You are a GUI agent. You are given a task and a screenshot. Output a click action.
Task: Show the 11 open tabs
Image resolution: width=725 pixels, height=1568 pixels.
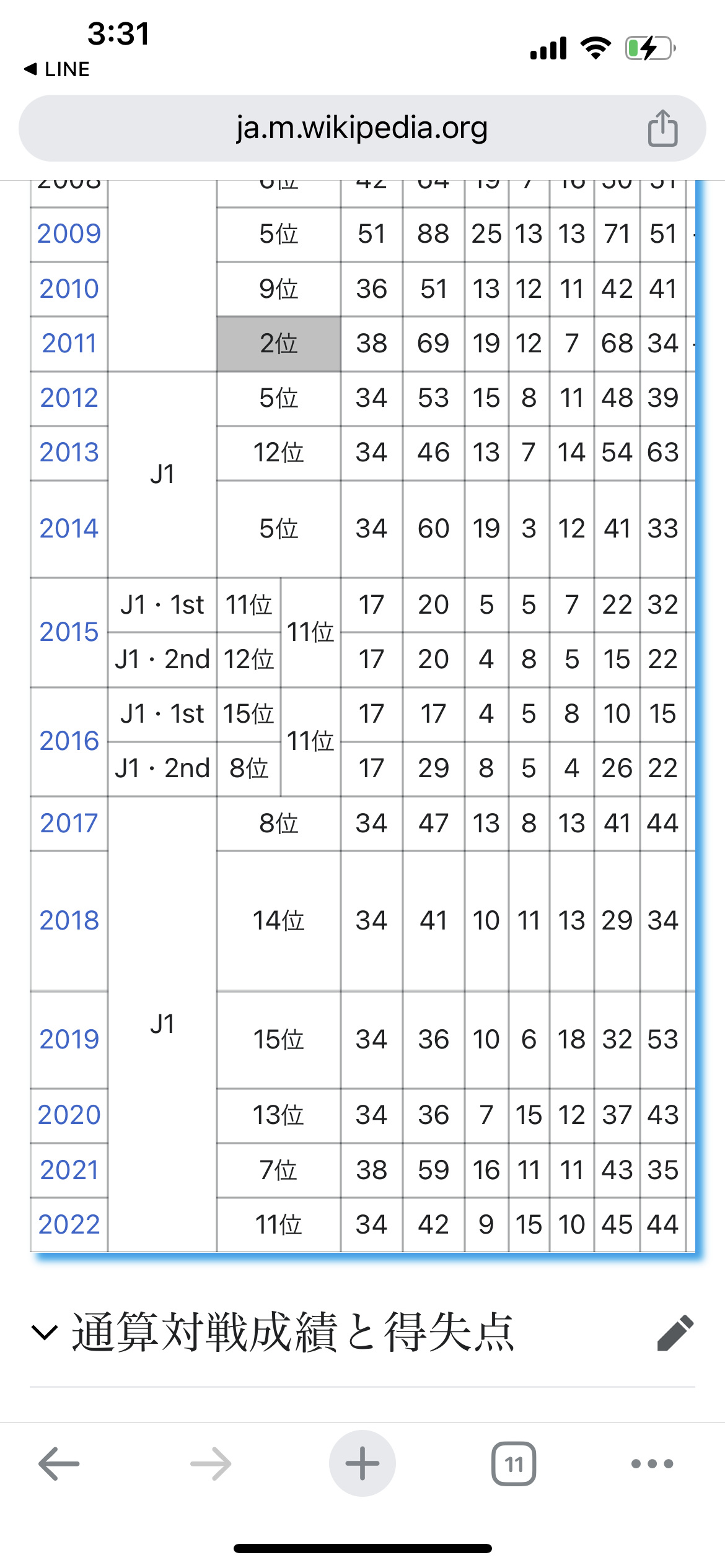tap(514, 1464)
